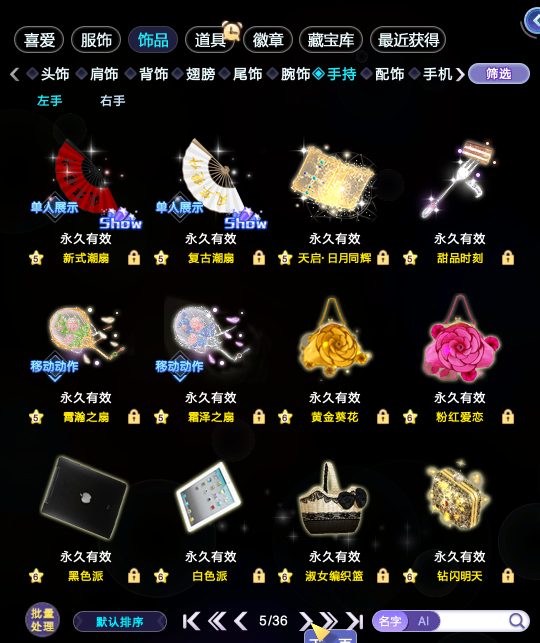Screen dimensions: 540x643
Task: Select the 新式潮扇 red fan item
Action: 86,180
